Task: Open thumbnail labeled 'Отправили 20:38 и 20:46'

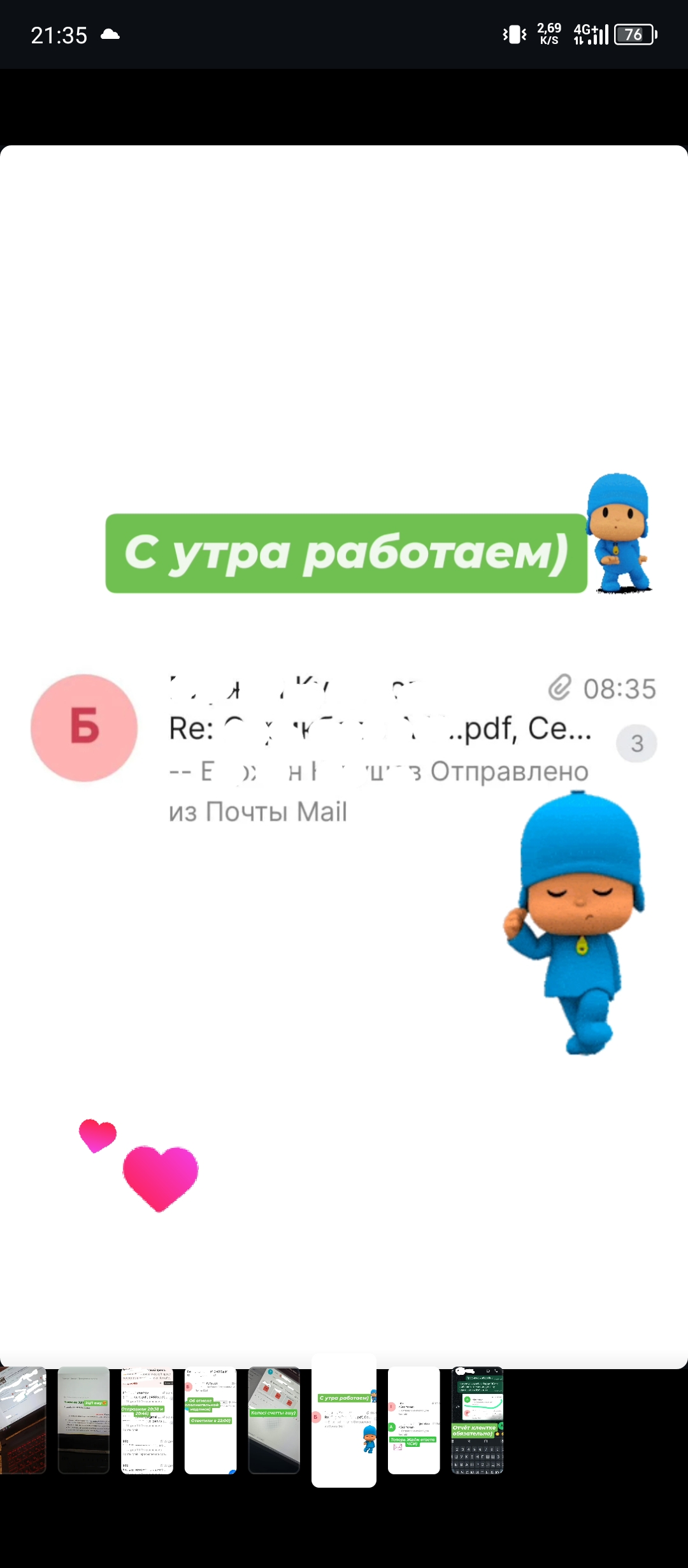Action: pos(147,1420)
